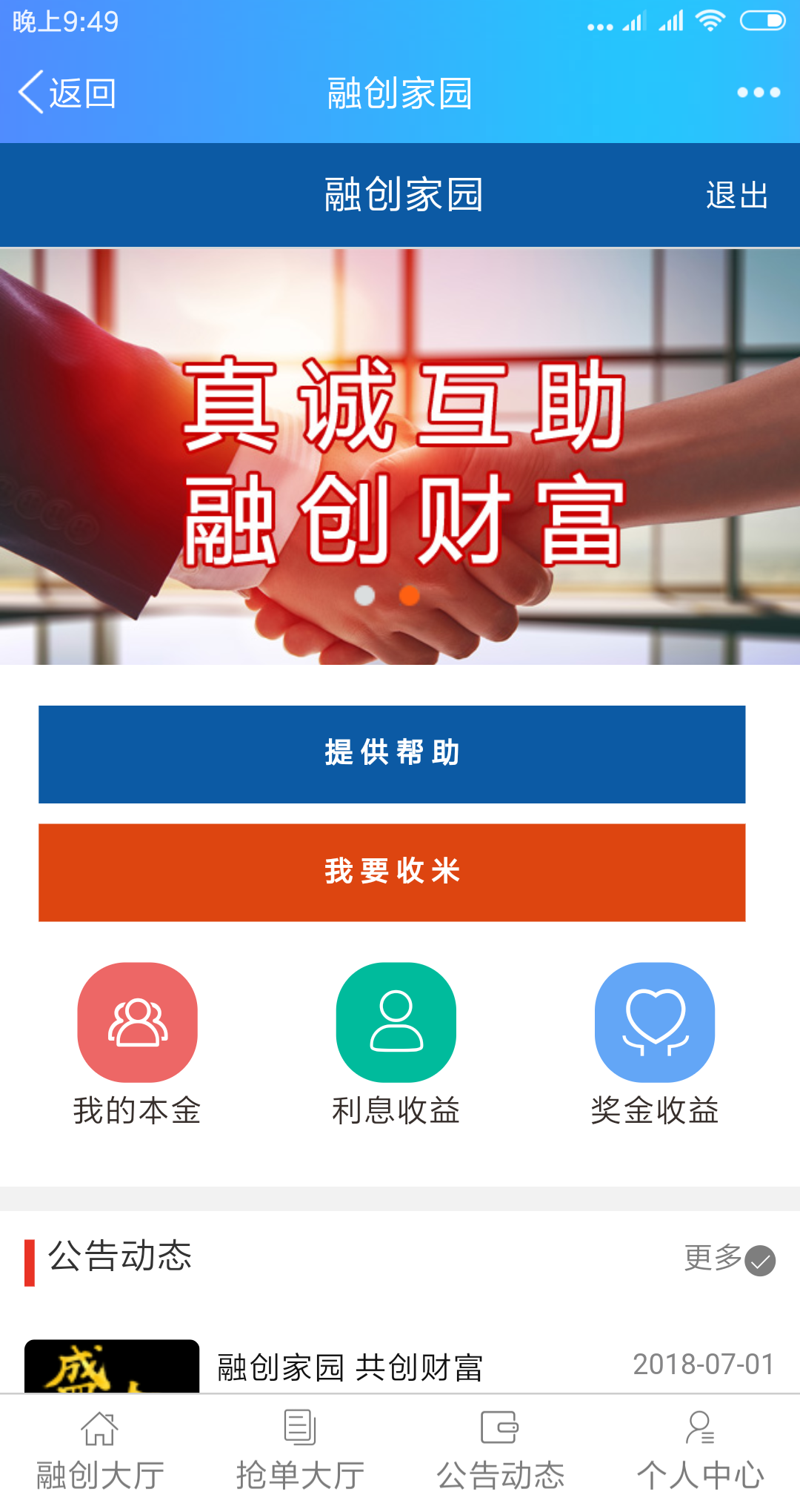Open the three-dot overflow menu

pyautogui.click(x=758, y=93)
